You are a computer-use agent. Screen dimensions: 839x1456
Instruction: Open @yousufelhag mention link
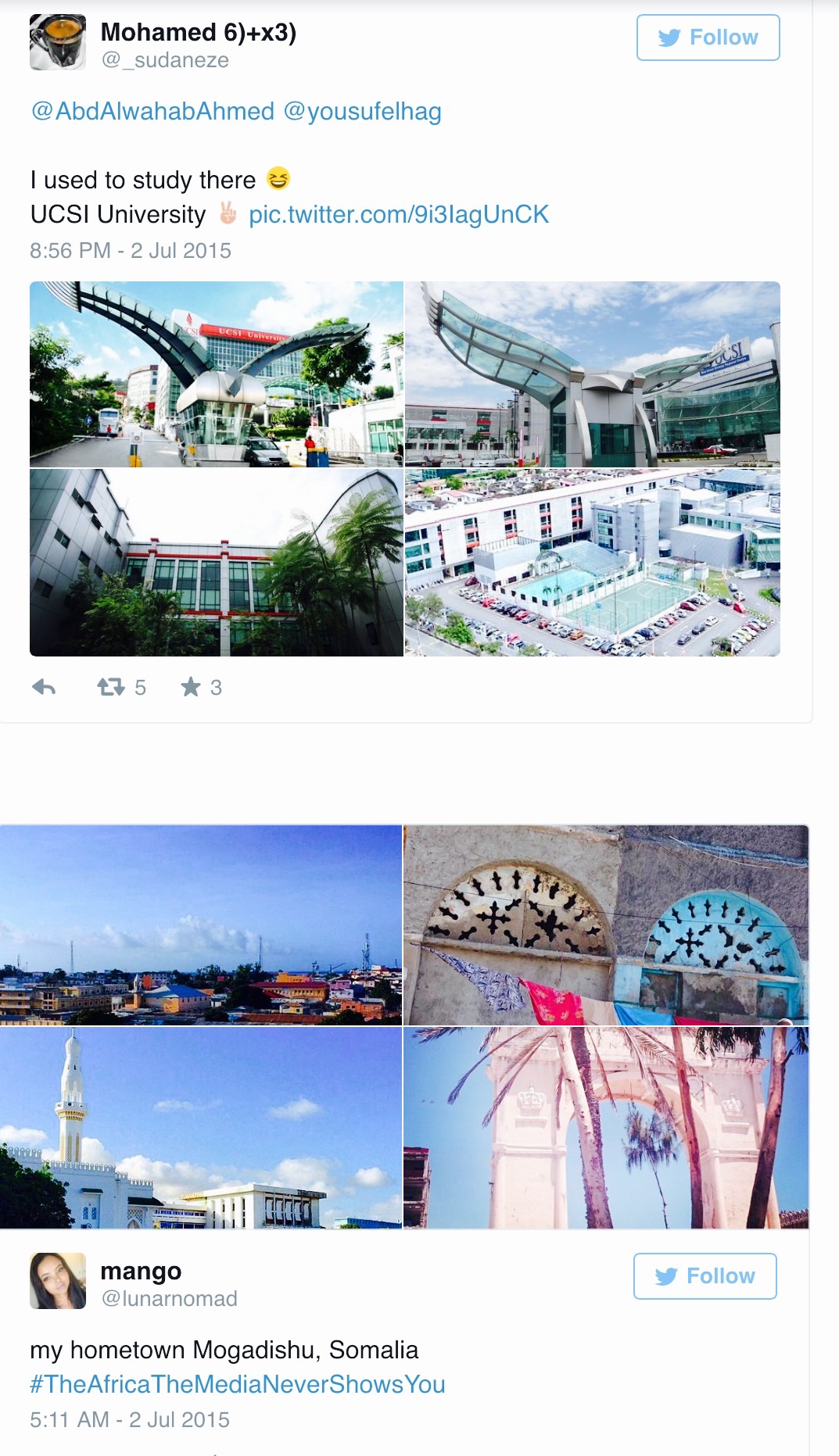click(362, 112)
